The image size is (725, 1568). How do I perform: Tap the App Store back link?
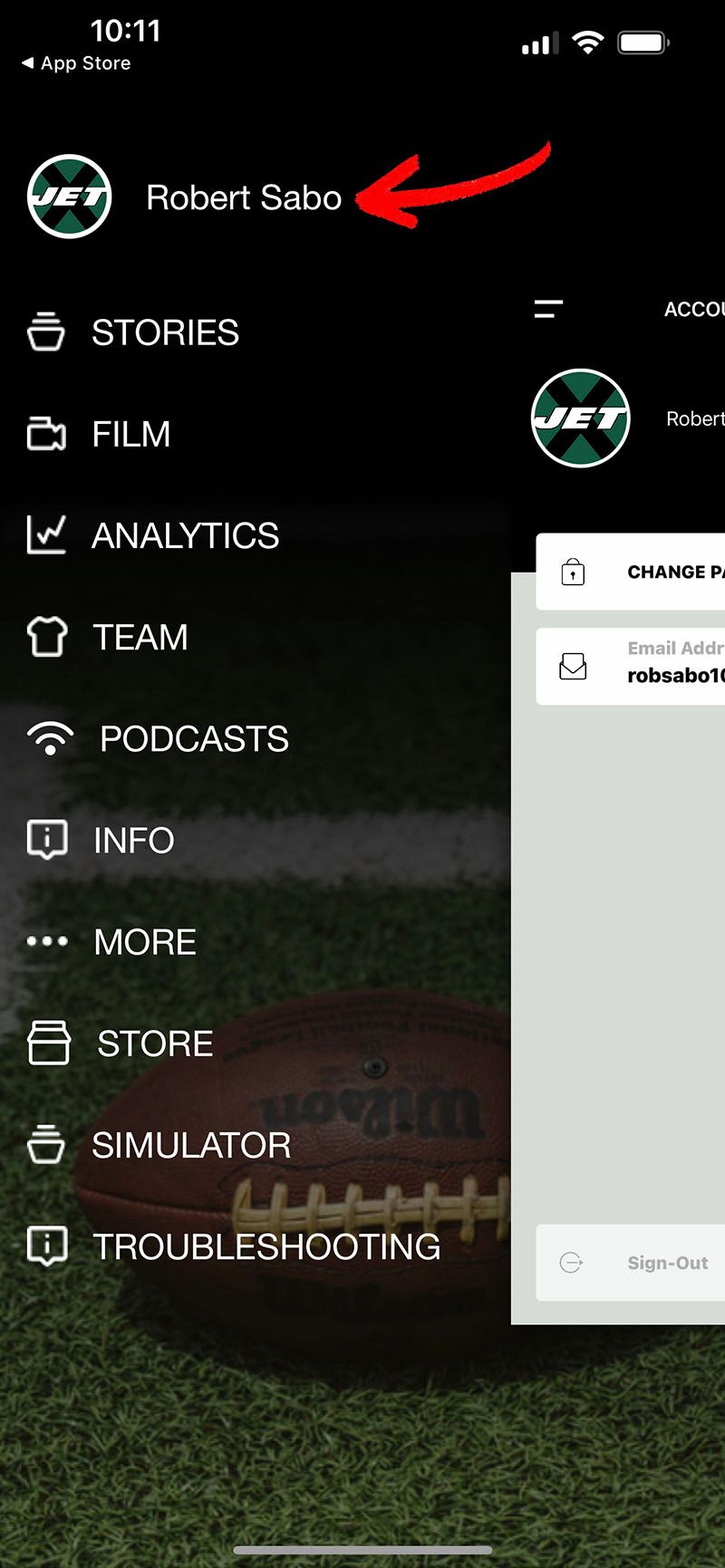click(75, 63)
